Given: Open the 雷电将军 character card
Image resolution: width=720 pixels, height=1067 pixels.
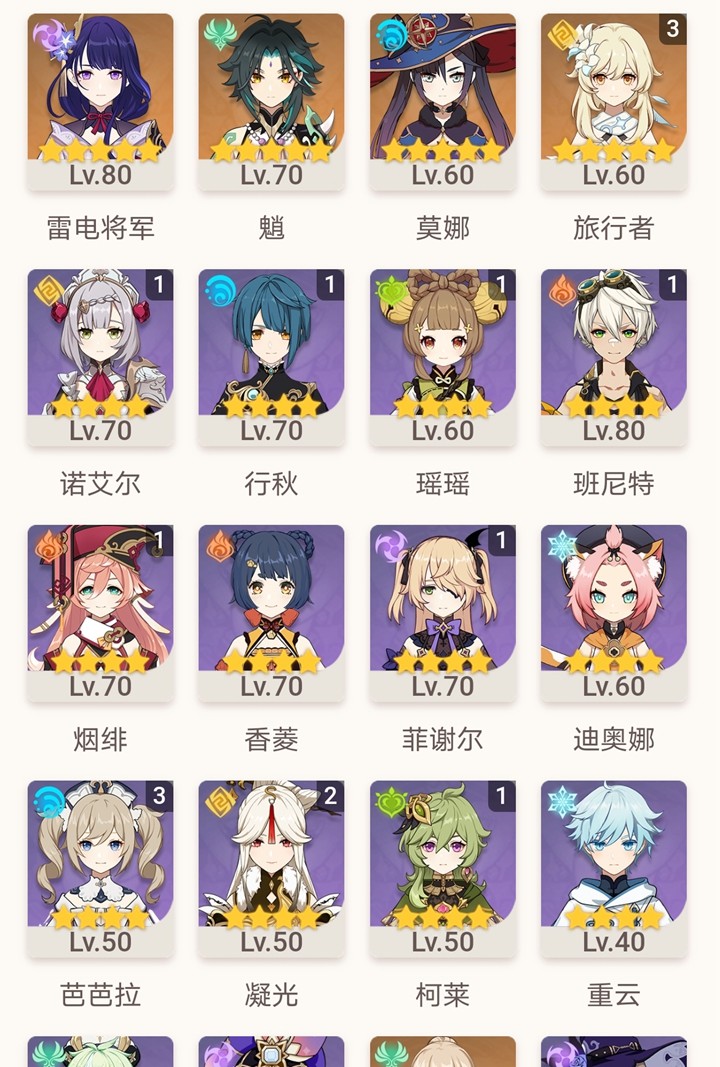Looking at the screenshot, I should (x=100, y=100).
